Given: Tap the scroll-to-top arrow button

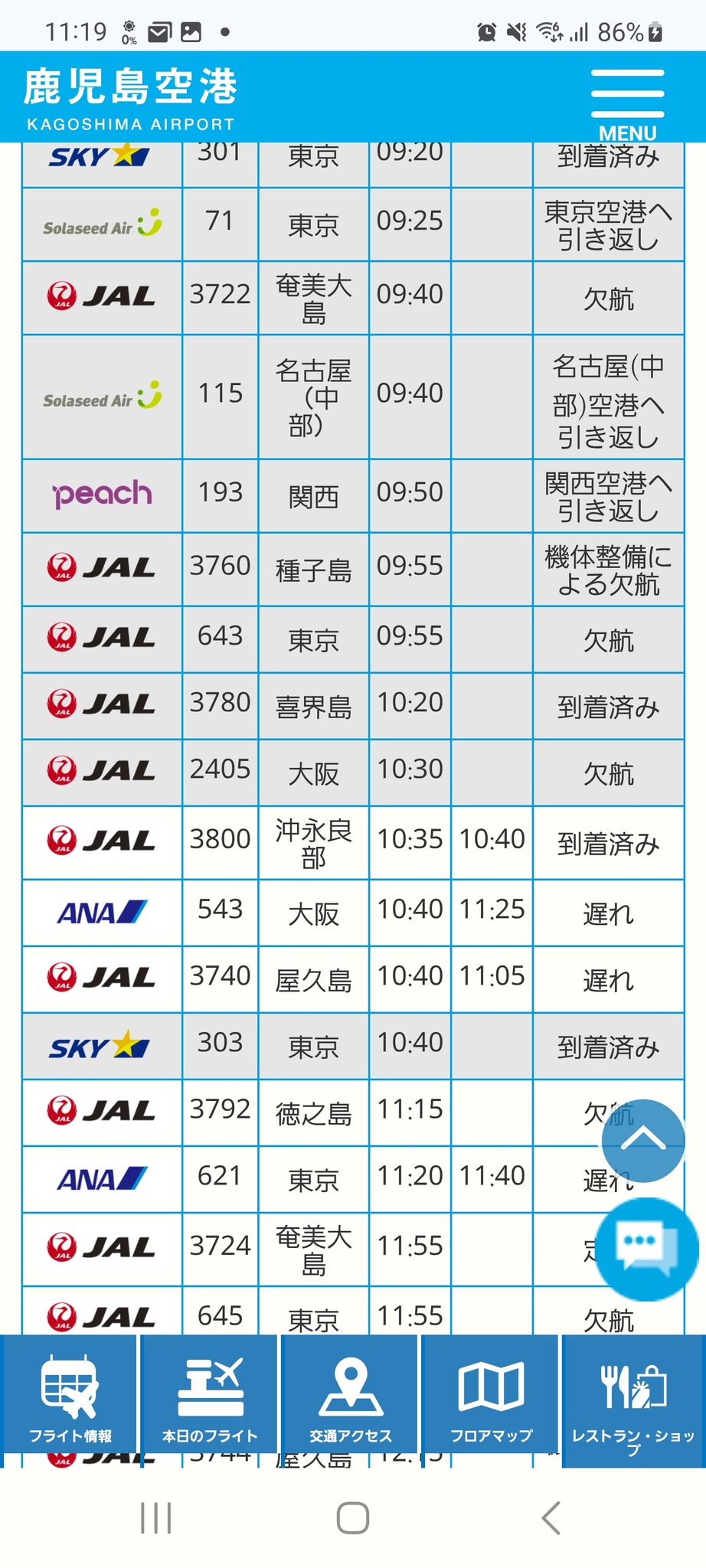Looking at the screenshot, I should coord(643,1140).
